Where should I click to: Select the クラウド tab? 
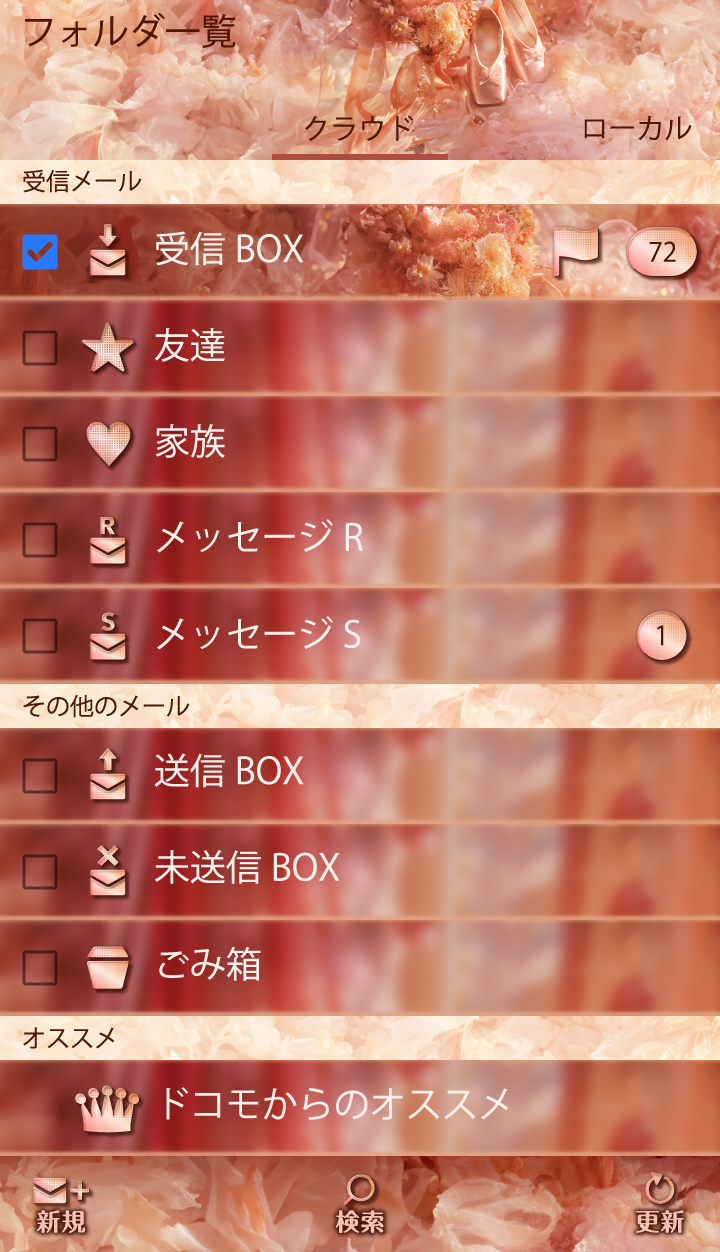(x=359, y=129)
